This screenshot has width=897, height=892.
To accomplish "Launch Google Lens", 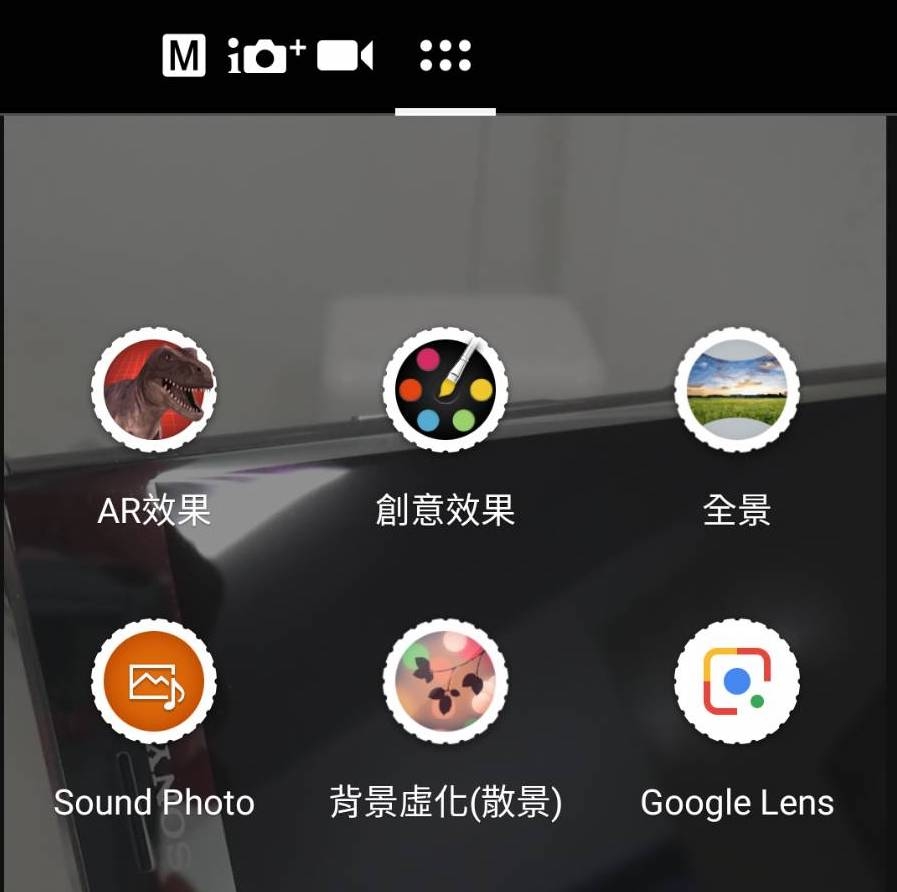I will pyautogui.click(x=737, y=682).
